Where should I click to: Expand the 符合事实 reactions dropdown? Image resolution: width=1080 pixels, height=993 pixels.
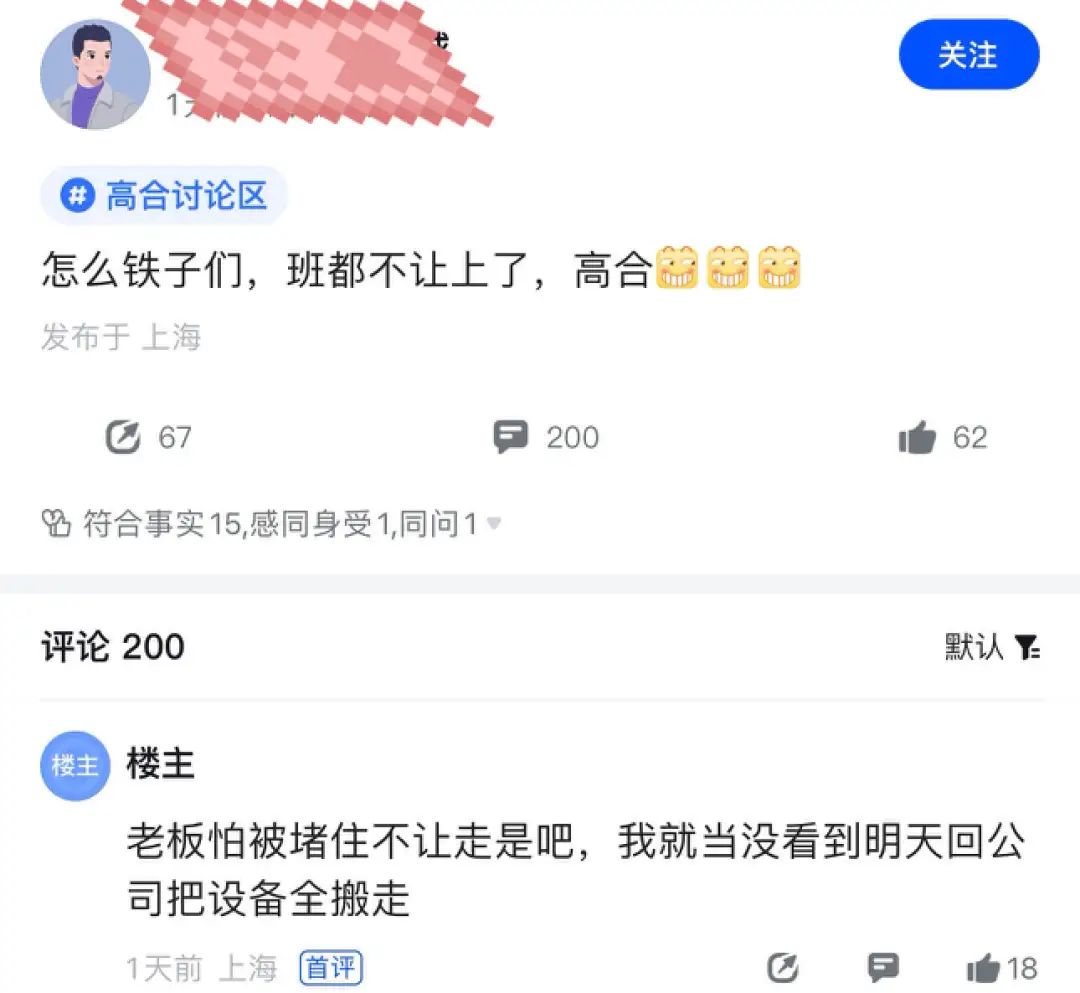click(493, 523)
